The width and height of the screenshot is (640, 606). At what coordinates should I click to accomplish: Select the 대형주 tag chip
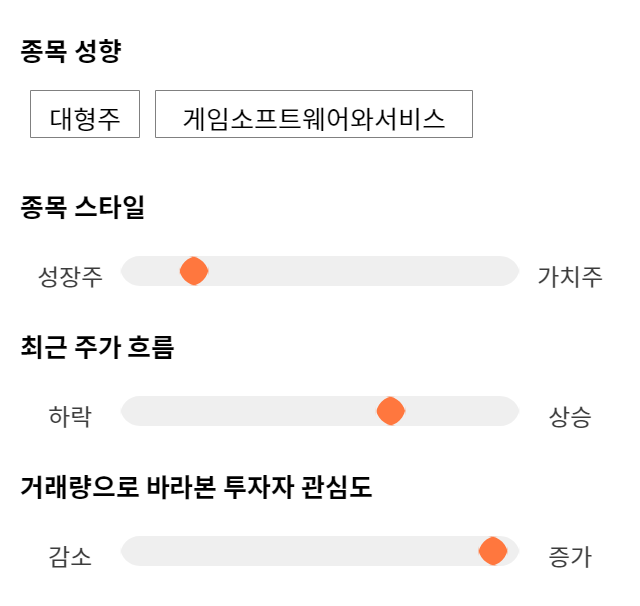click(85, 114)
